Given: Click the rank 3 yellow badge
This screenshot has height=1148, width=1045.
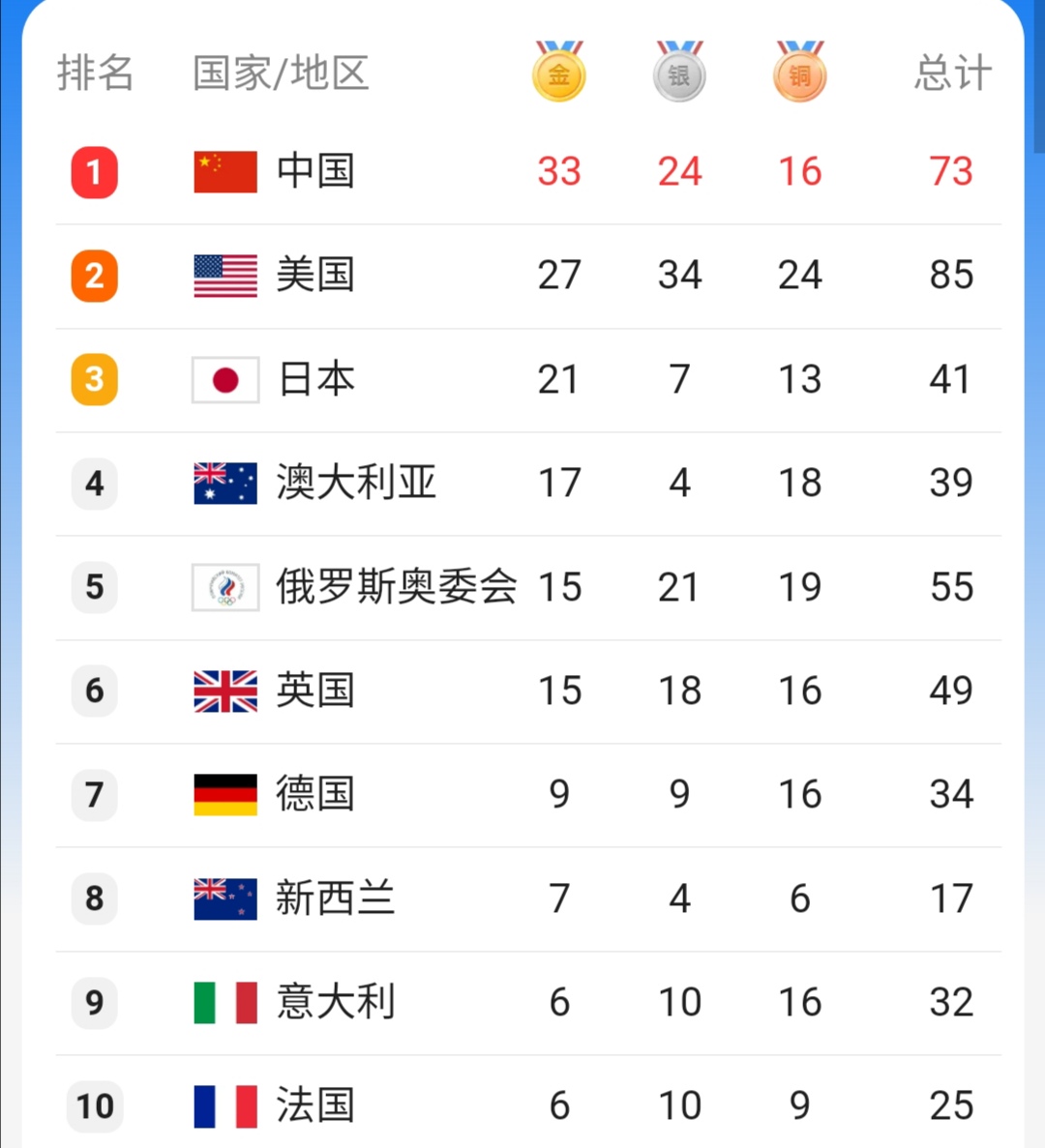Looking at the screenshot, I should (94, 379).
